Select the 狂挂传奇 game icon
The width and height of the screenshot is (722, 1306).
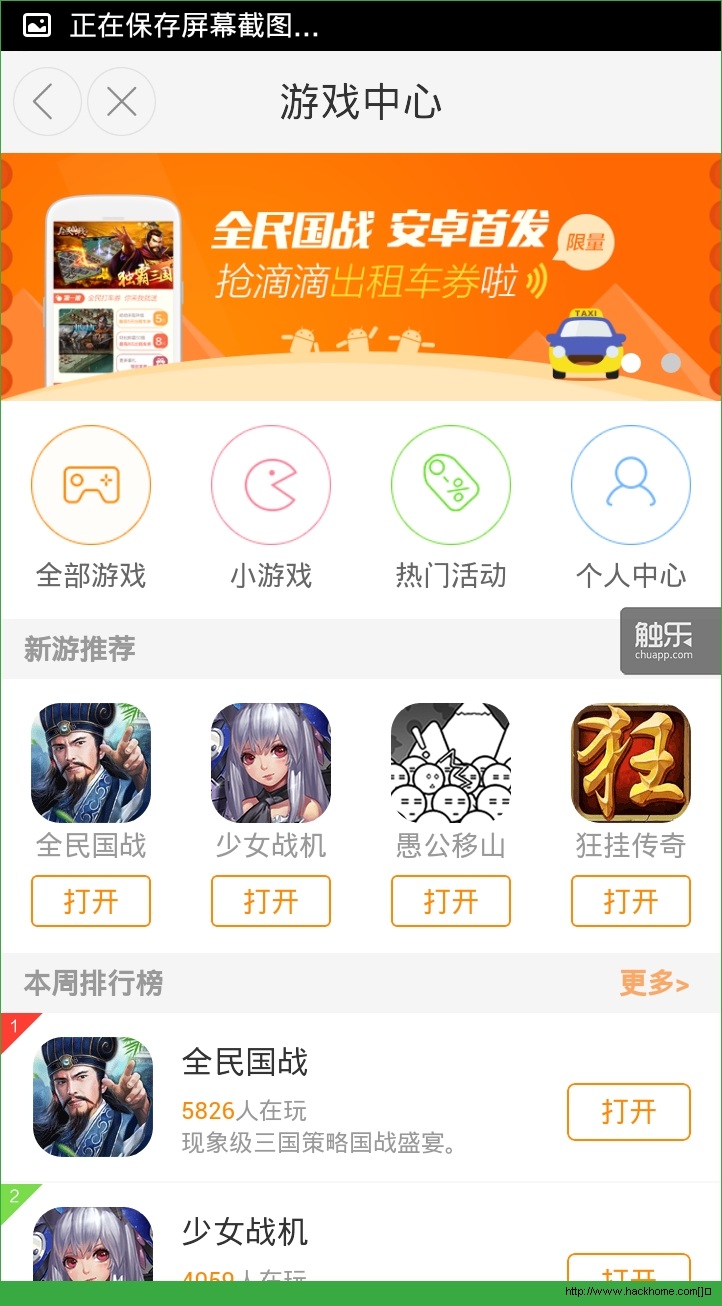(x=631, y=762)
